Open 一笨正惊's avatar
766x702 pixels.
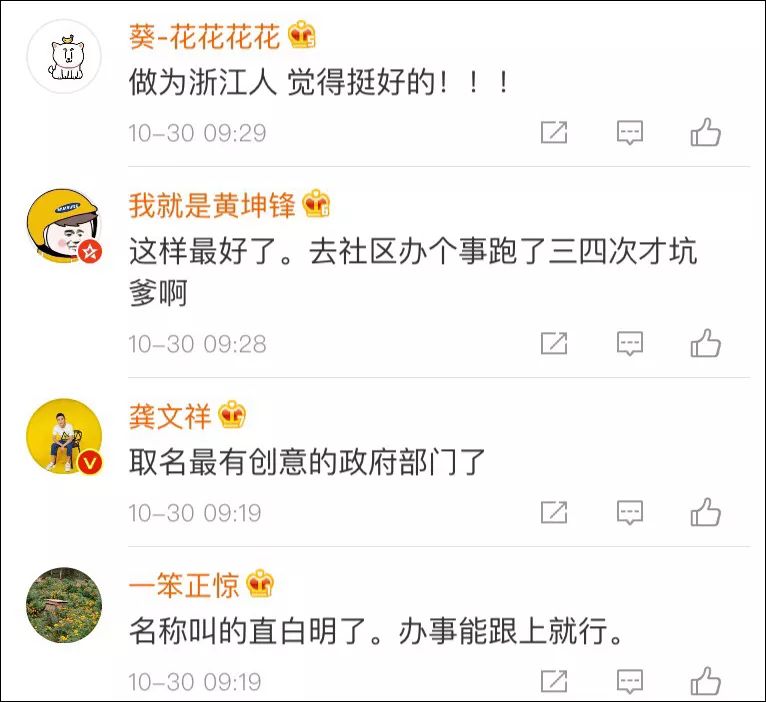[x=64, y=605]
